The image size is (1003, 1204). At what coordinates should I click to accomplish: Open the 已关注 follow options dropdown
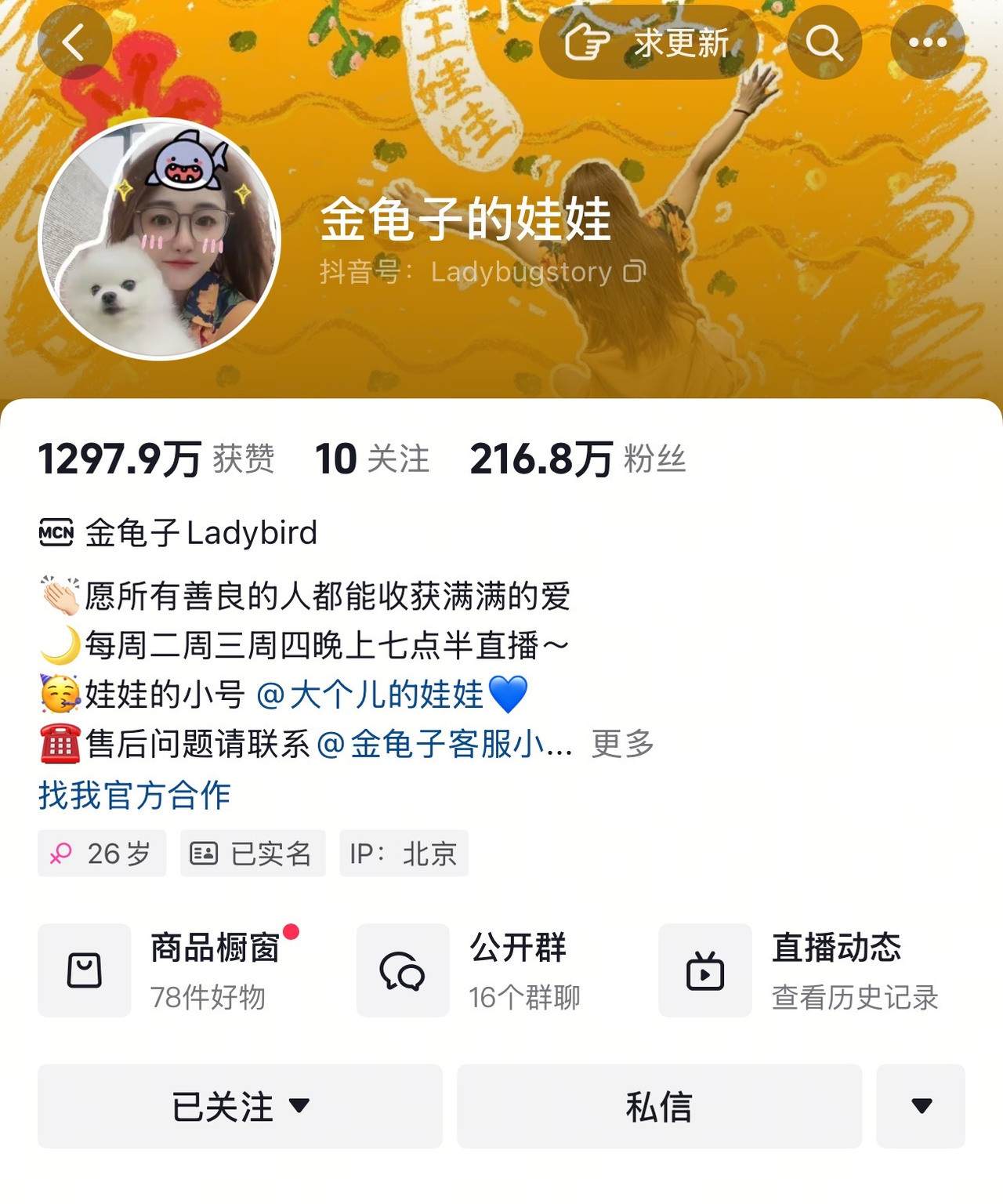coord(240,1106)
